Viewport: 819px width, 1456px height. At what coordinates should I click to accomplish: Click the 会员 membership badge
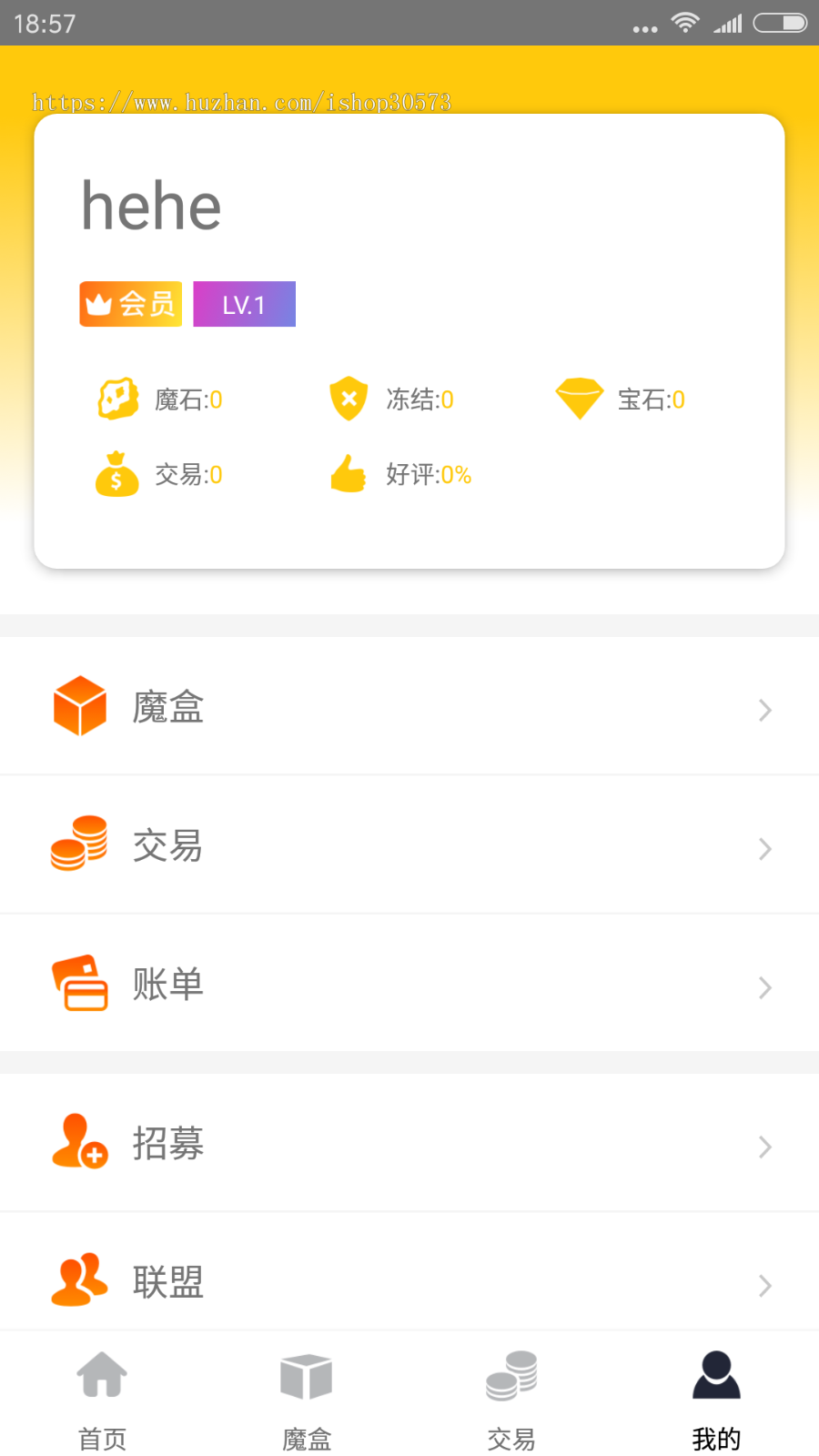(130, 304)
